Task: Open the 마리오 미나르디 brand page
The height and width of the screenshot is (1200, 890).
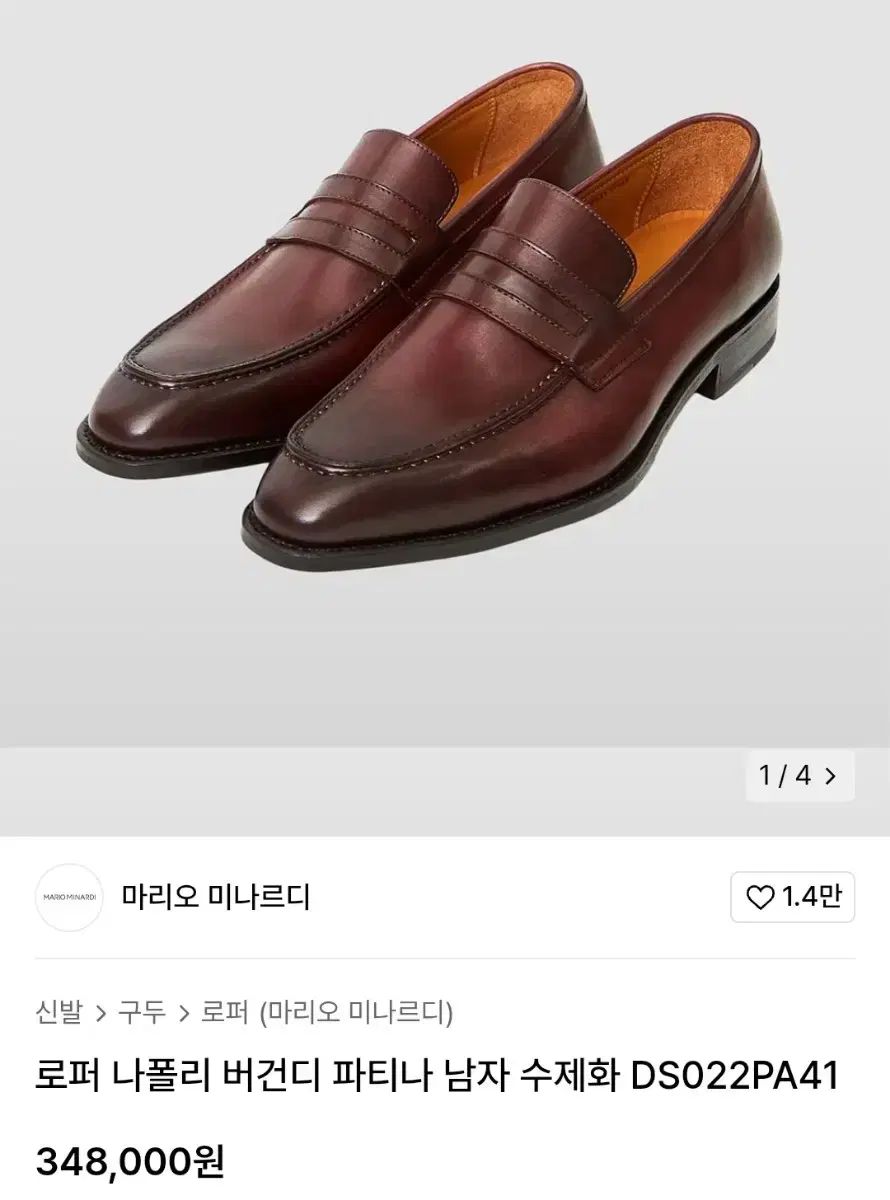Action: point(215,897)
